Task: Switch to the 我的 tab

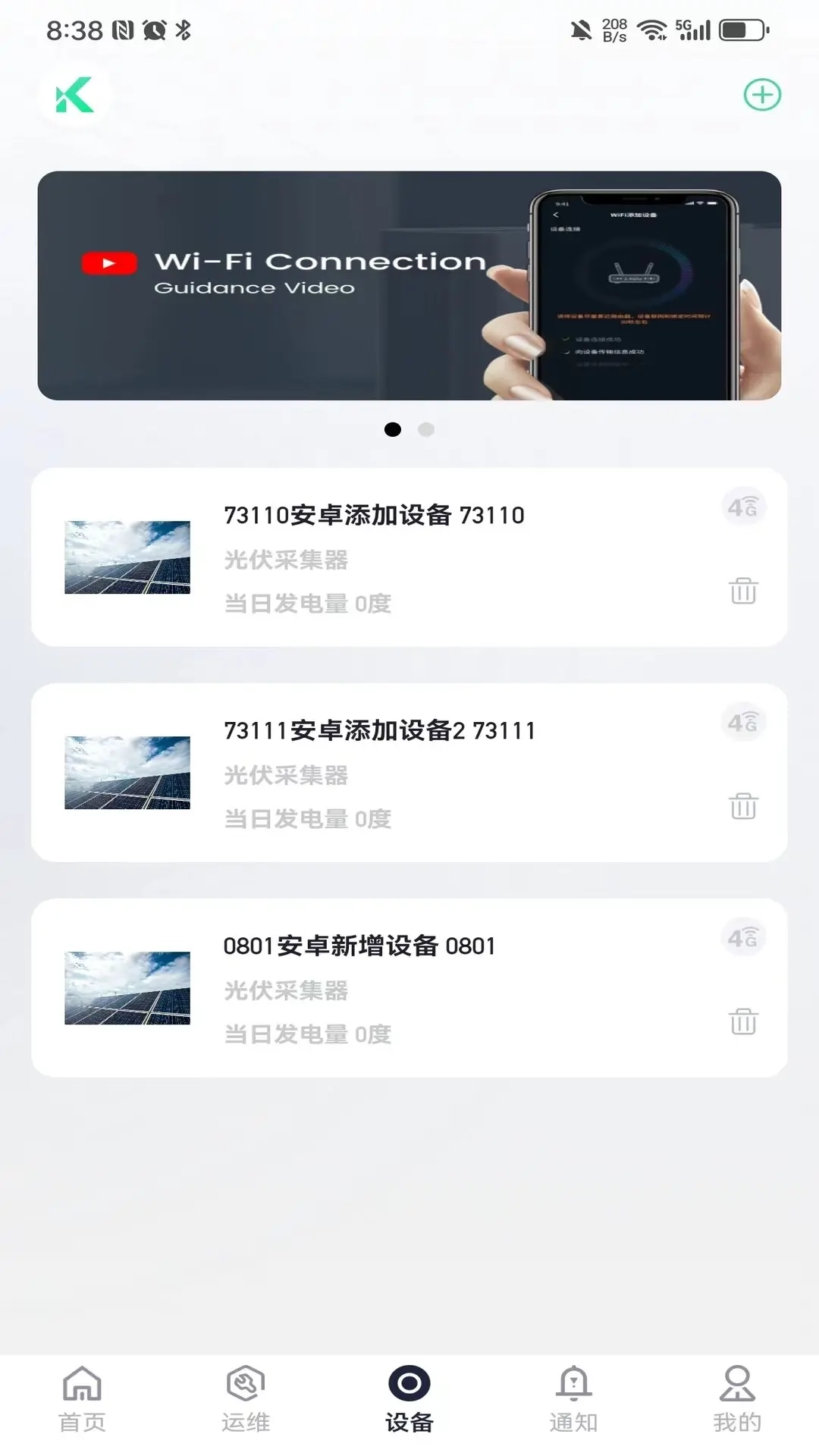Action: pyautogui.click(x=737, y=1400)
